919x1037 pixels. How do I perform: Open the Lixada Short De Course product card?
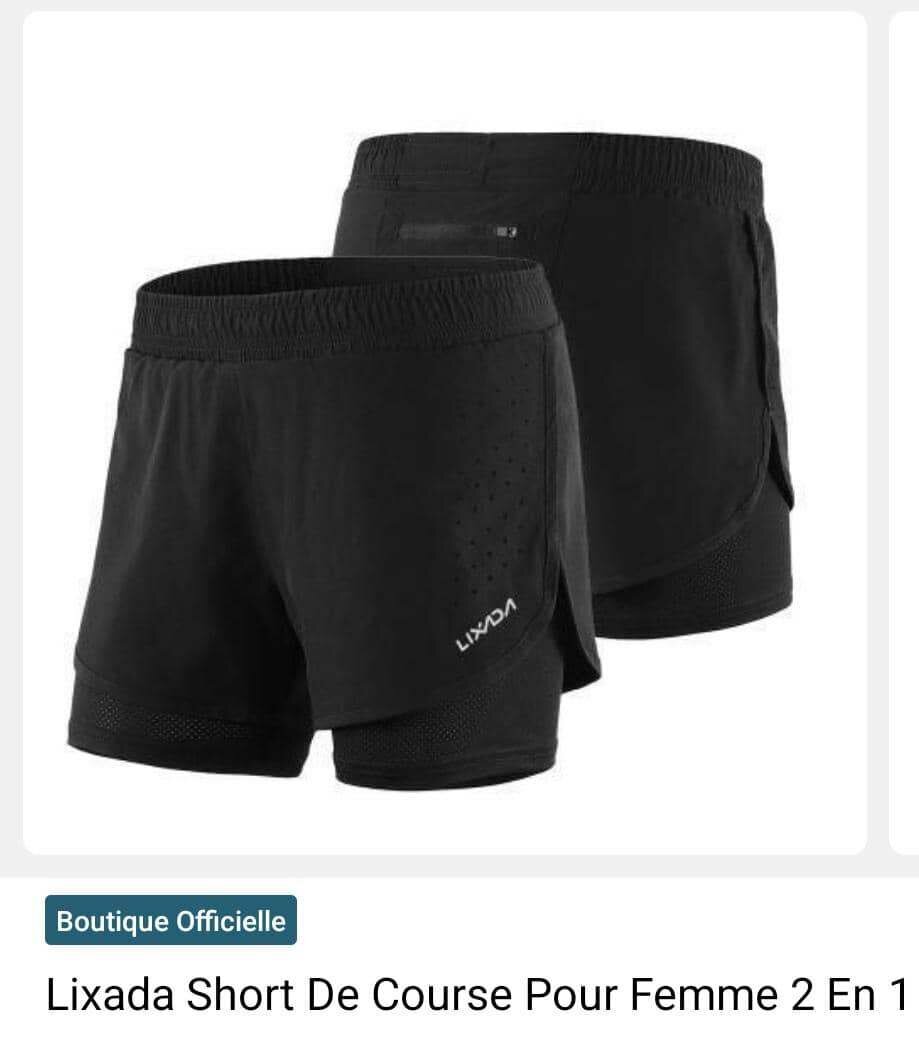tap(445, 432)
